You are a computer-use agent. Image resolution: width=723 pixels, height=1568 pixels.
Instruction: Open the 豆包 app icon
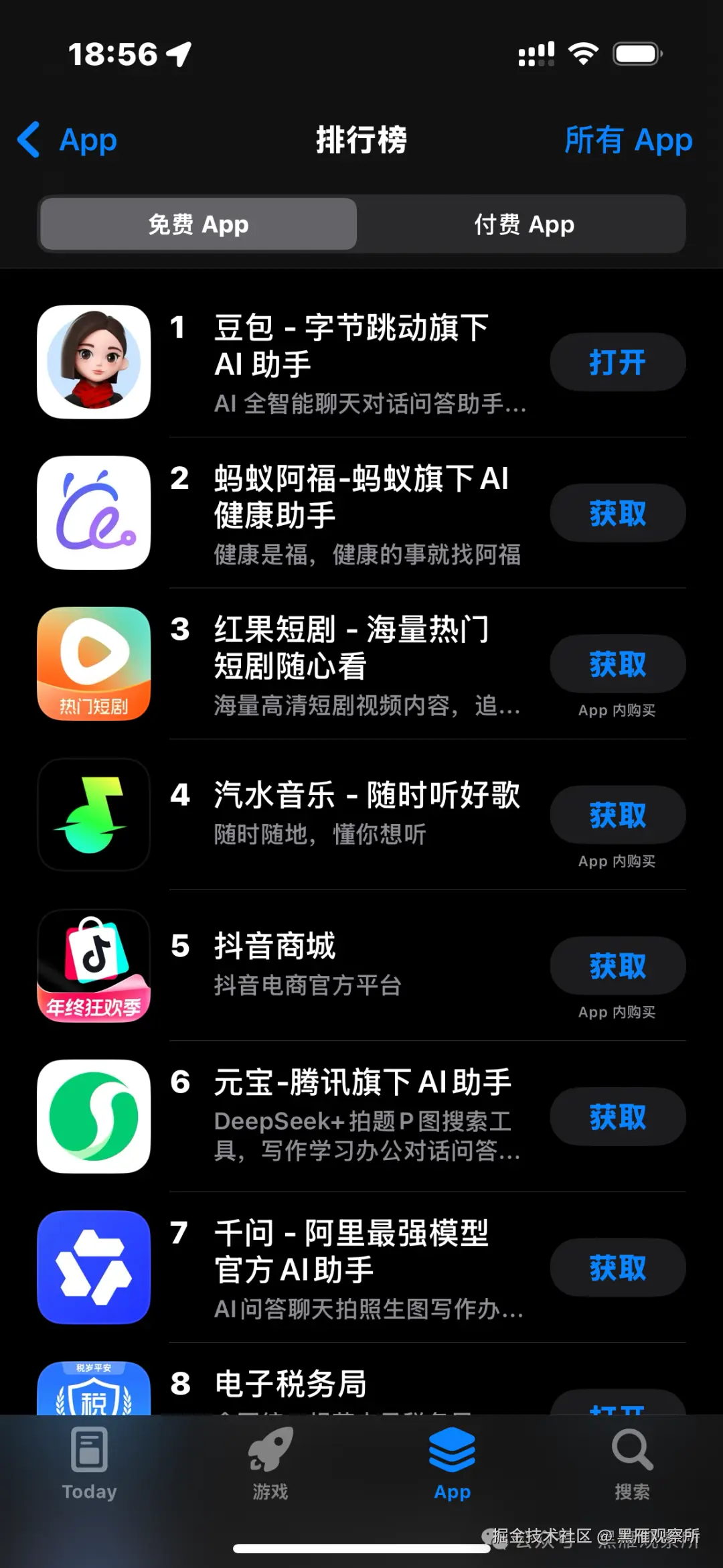[x=94, y=362]
